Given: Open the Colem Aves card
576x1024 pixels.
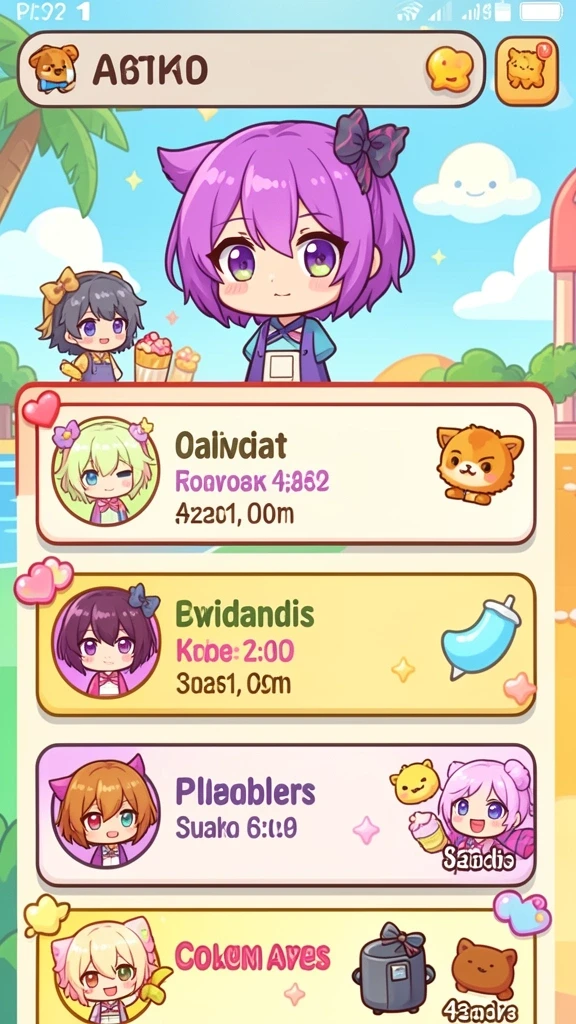Looking at the screenshot, I should tap(286, 968).
